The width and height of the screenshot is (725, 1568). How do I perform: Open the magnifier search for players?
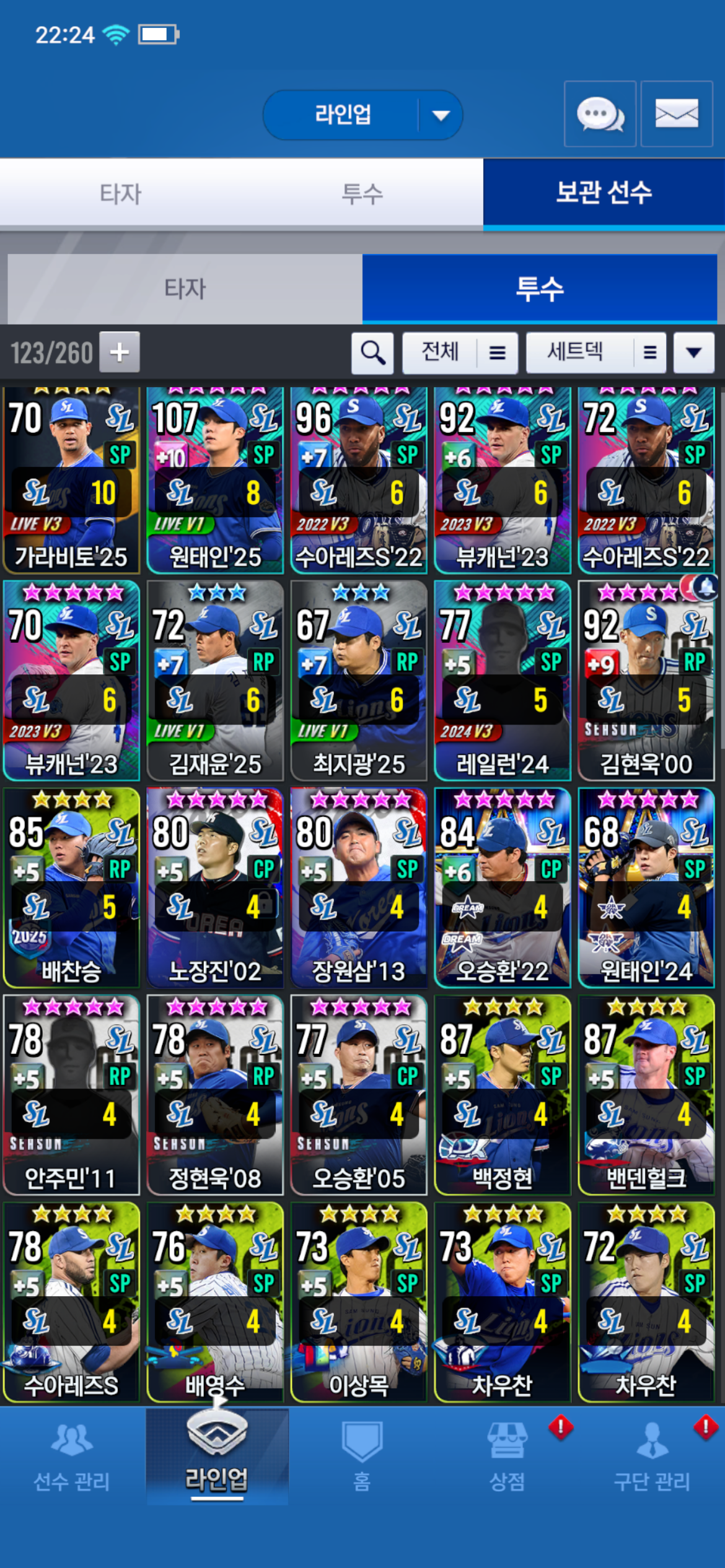[x=372, y=353]
